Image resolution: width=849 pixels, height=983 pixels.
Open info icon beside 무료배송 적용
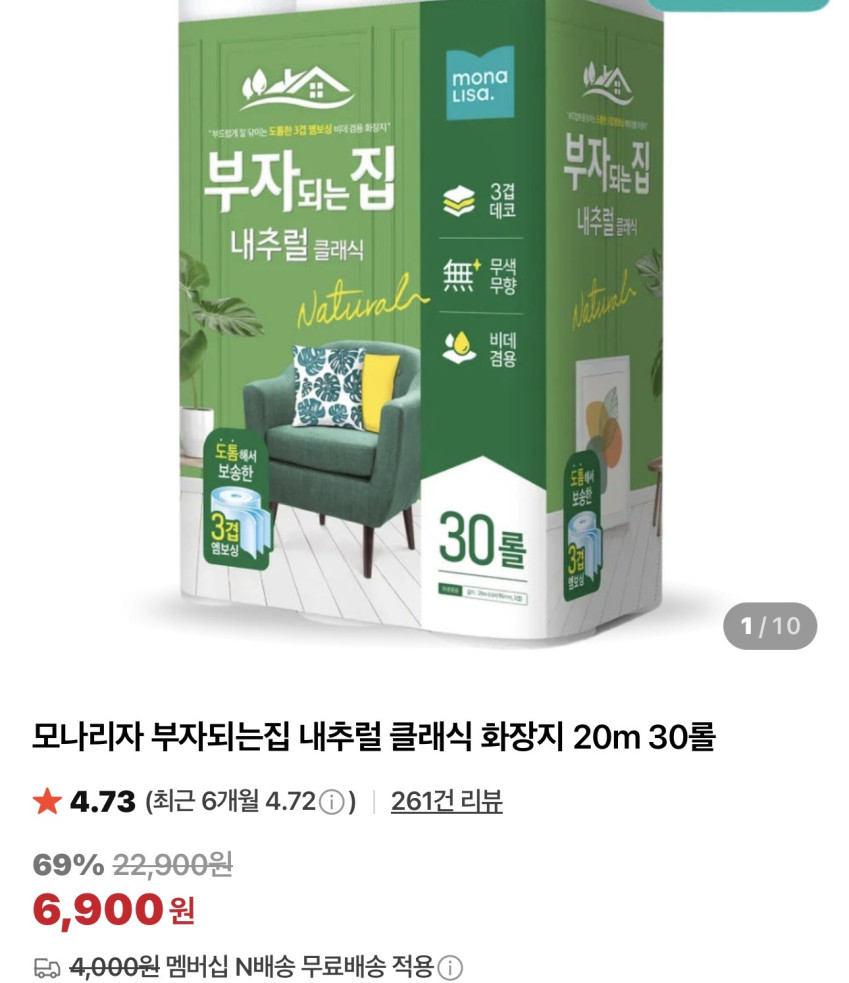point(451,968)
